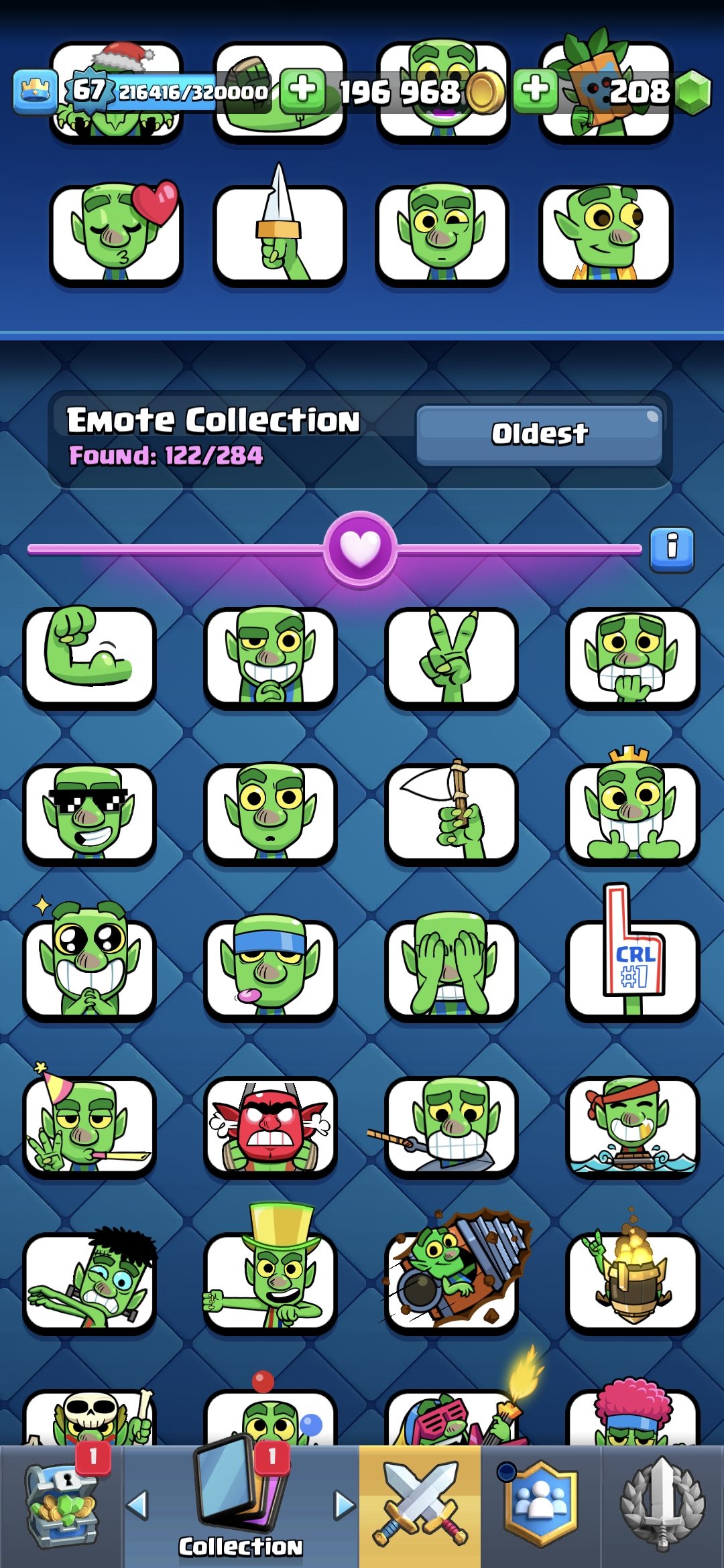The image size is (724, 1568).
Task: Switch to the Battle tab
Action: 420,1505
